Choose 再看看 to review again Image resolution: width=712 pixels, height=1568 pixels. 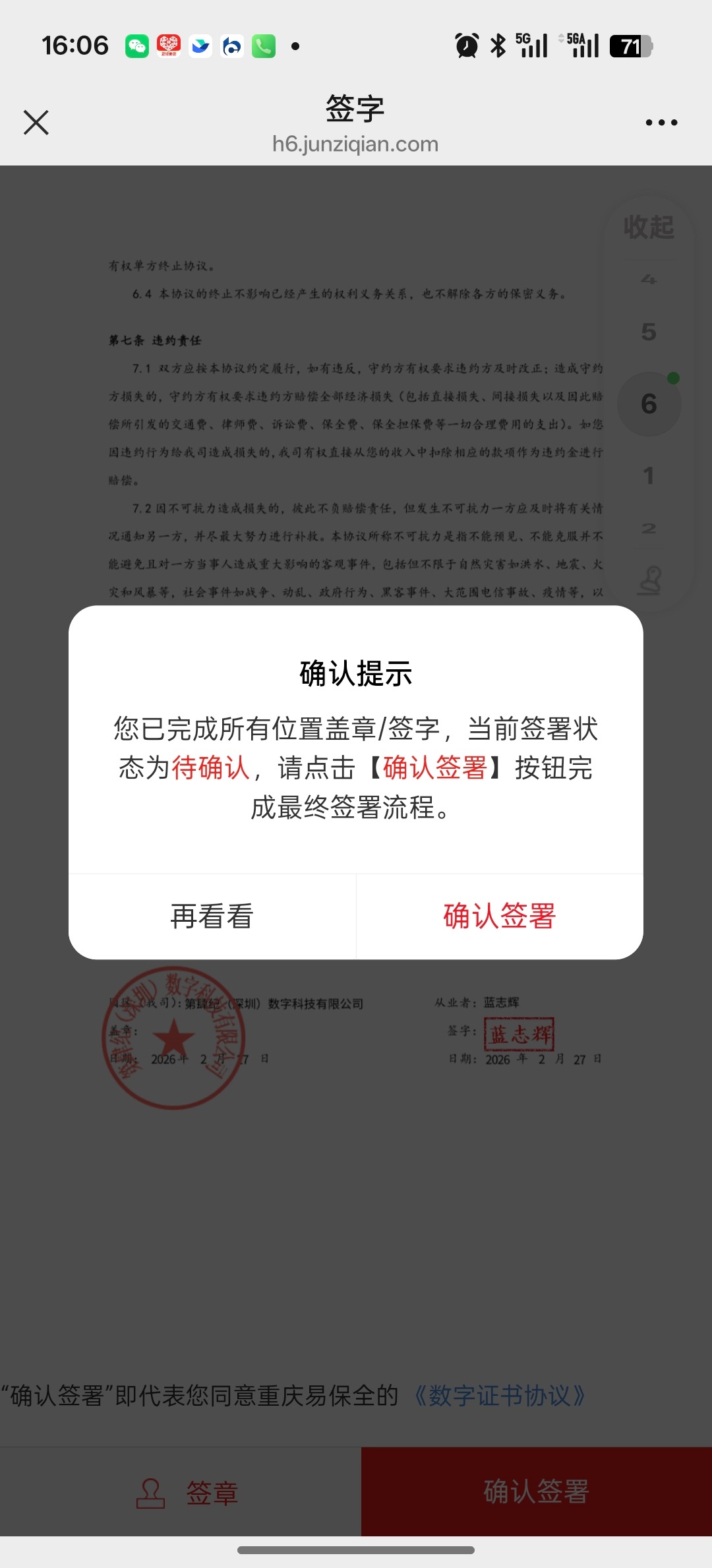[212, 916]
